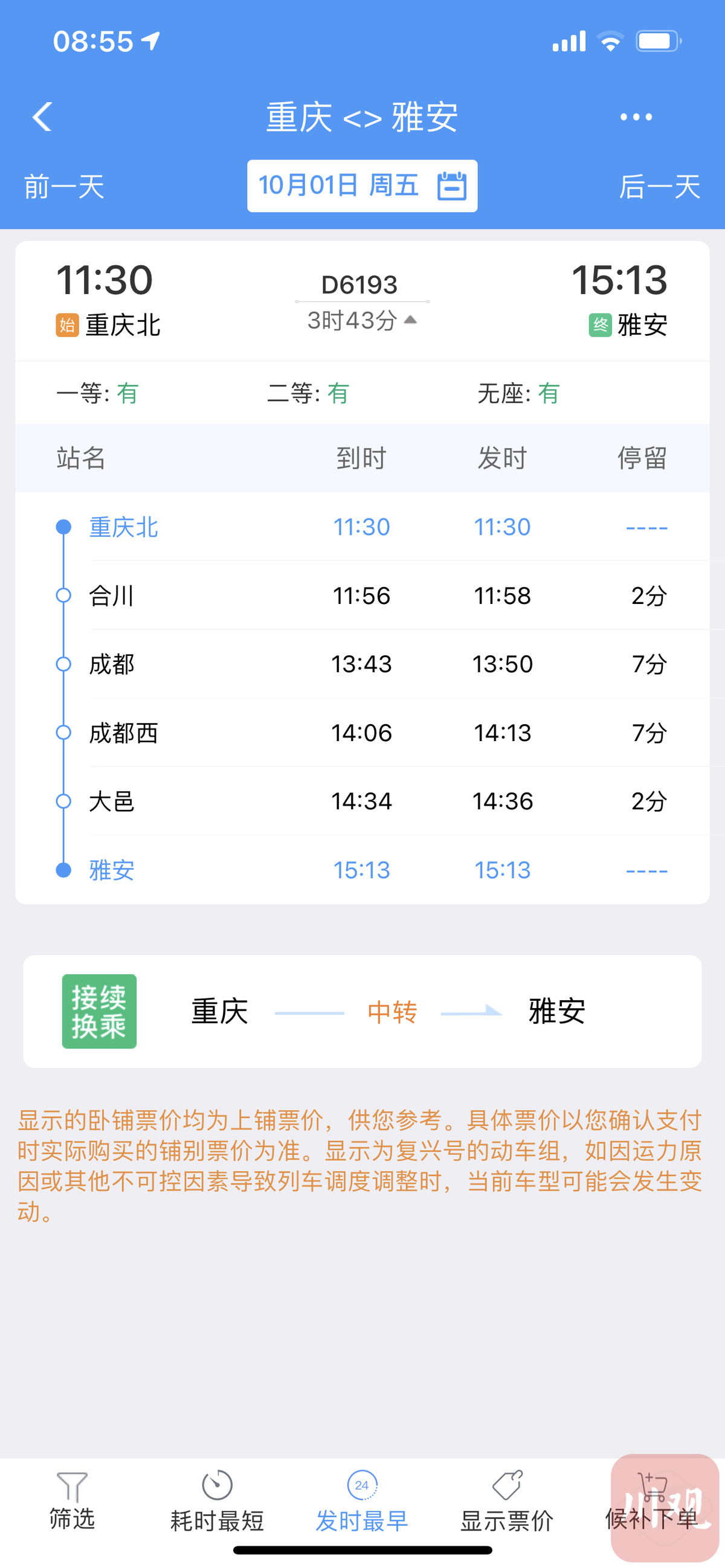Open the 接续换乘 transfer option card
This screenshot has height=1568, width=725.
(x=362, y=1011)
